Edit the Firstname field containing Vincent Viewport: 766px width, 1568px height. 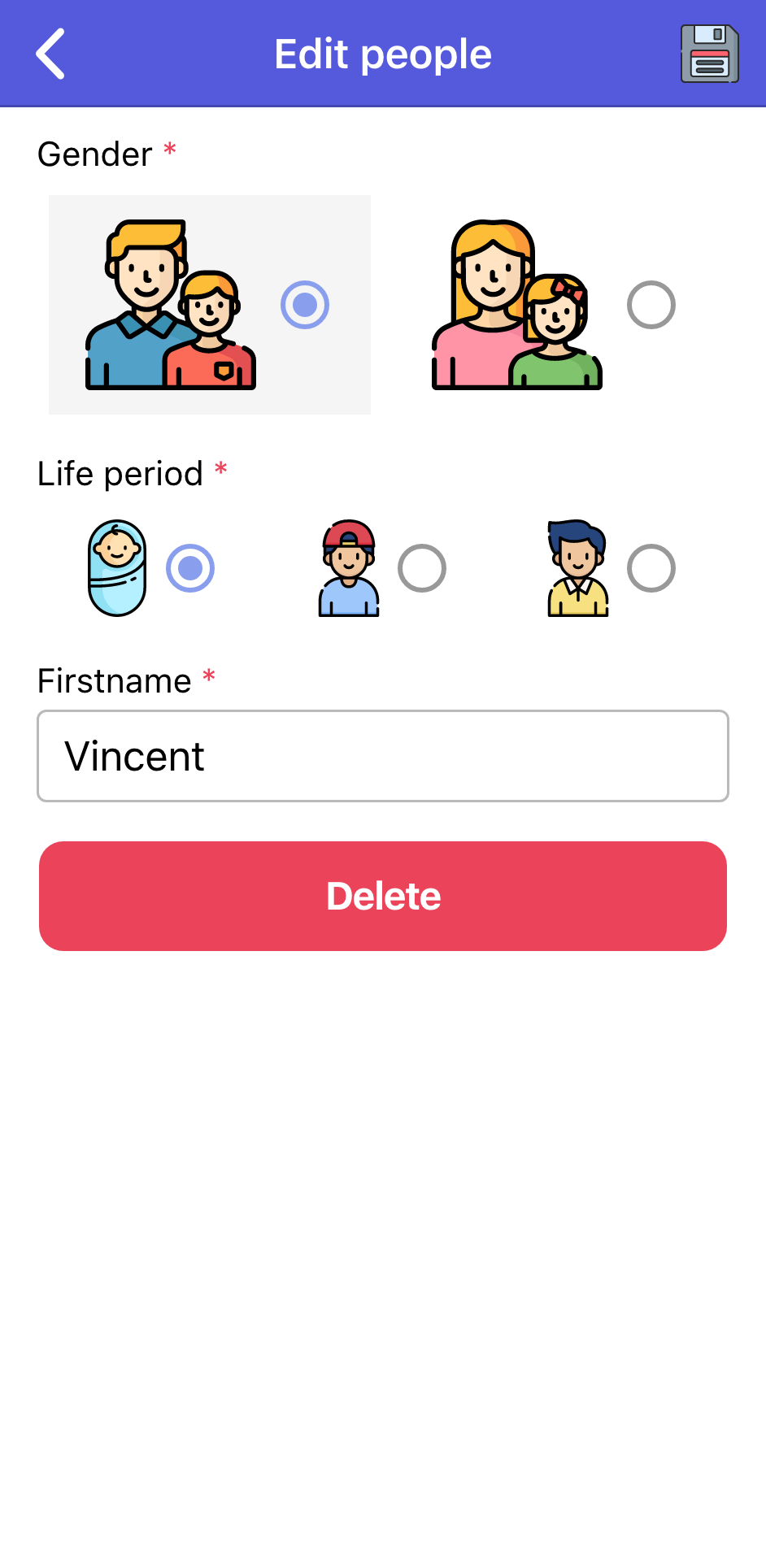382,756
